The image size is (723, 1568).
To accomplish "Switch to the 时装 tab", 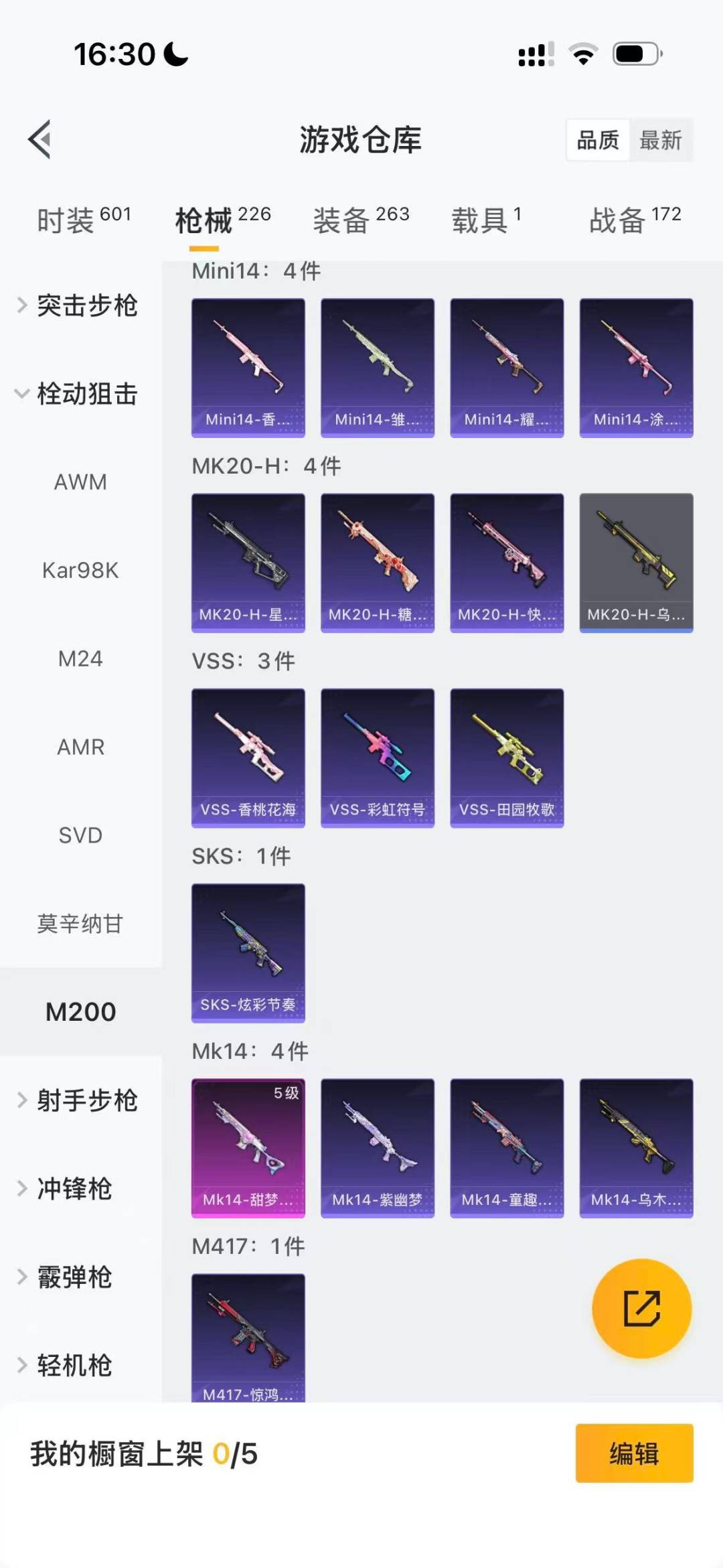I will click(x=83, y=220).
